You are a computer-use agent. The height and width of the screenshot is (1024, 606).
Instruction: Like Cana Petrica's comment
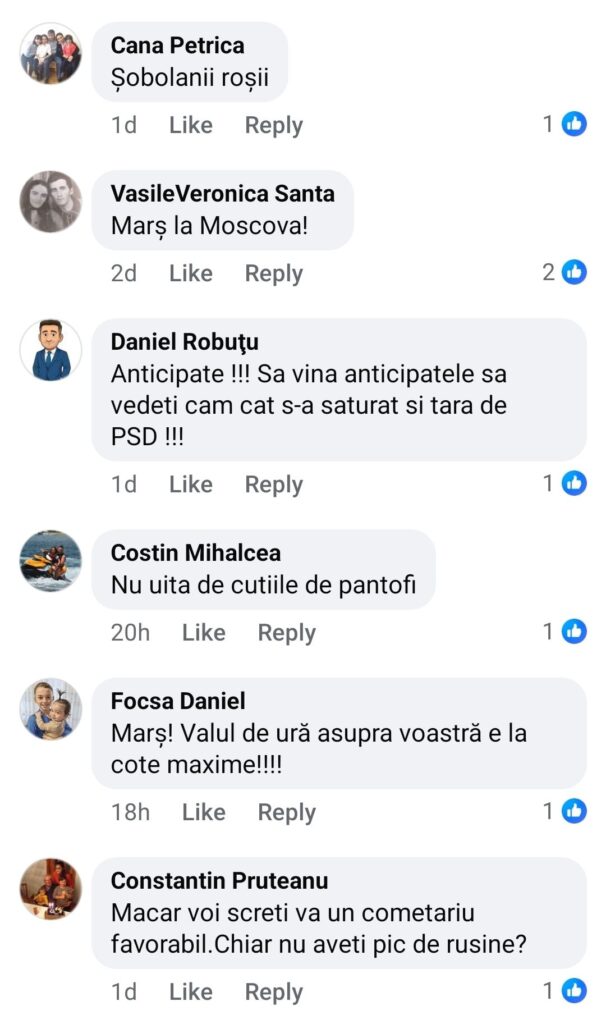pos(190,125)
